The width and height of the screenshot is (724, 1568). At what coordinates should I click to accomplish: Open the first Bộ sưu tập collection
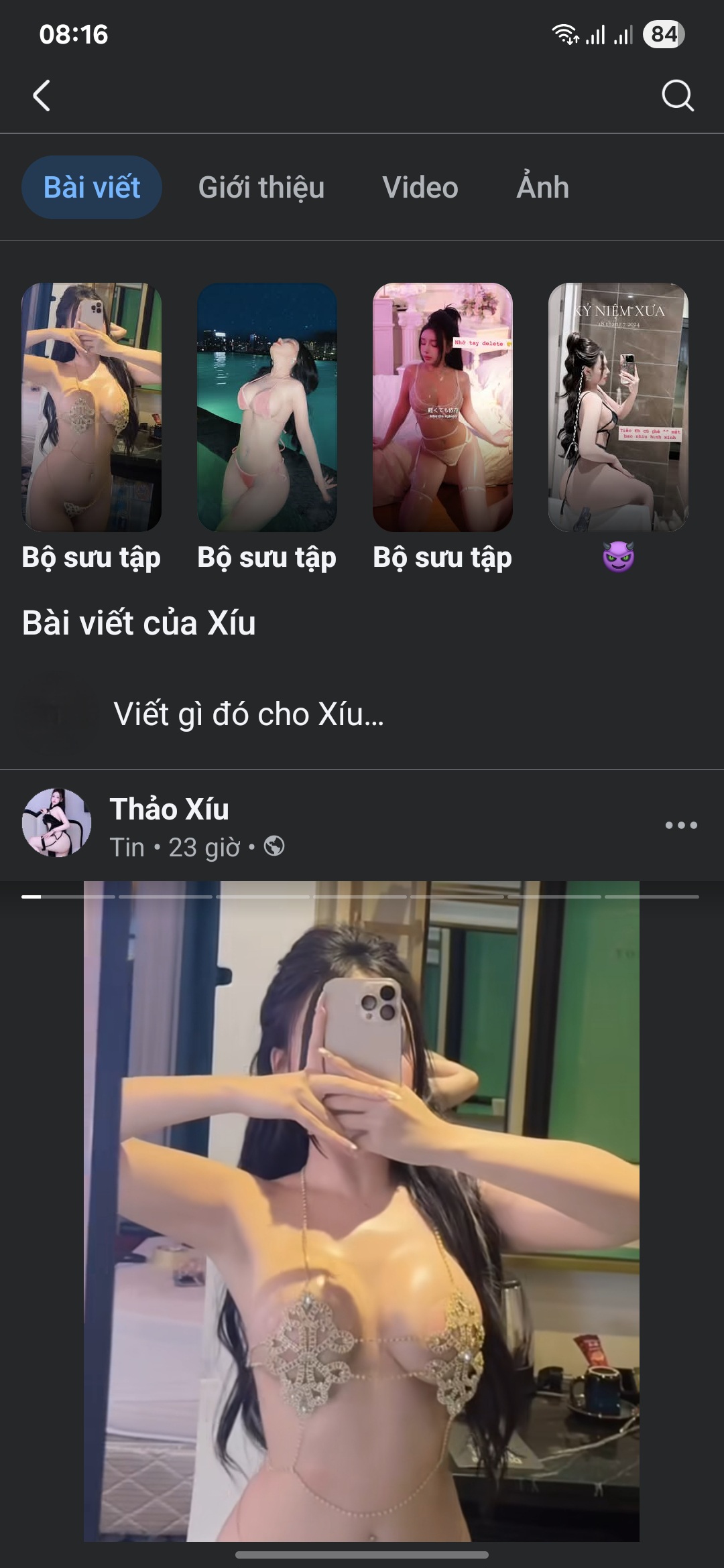(92, 407)
